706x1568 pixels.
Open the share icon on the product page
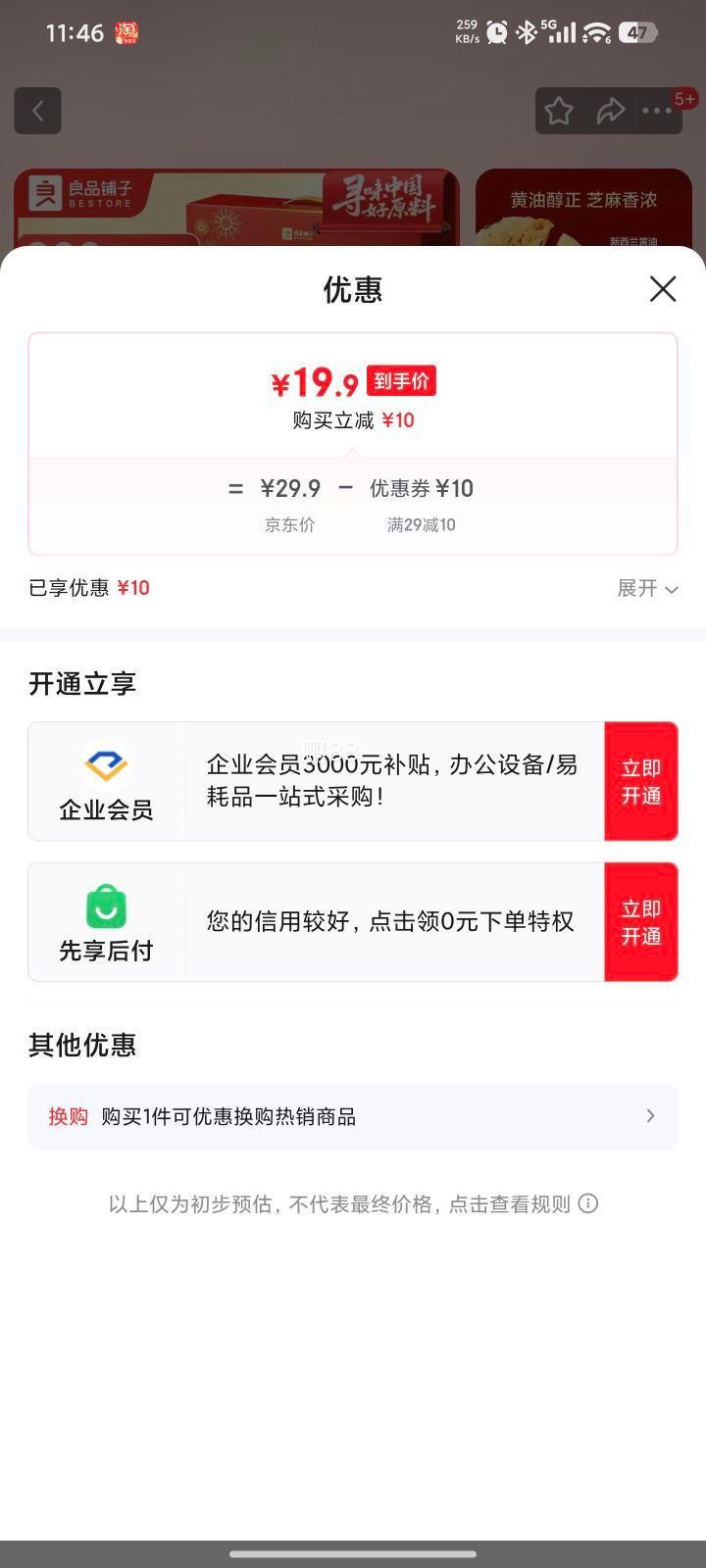(x=610, y=111)
